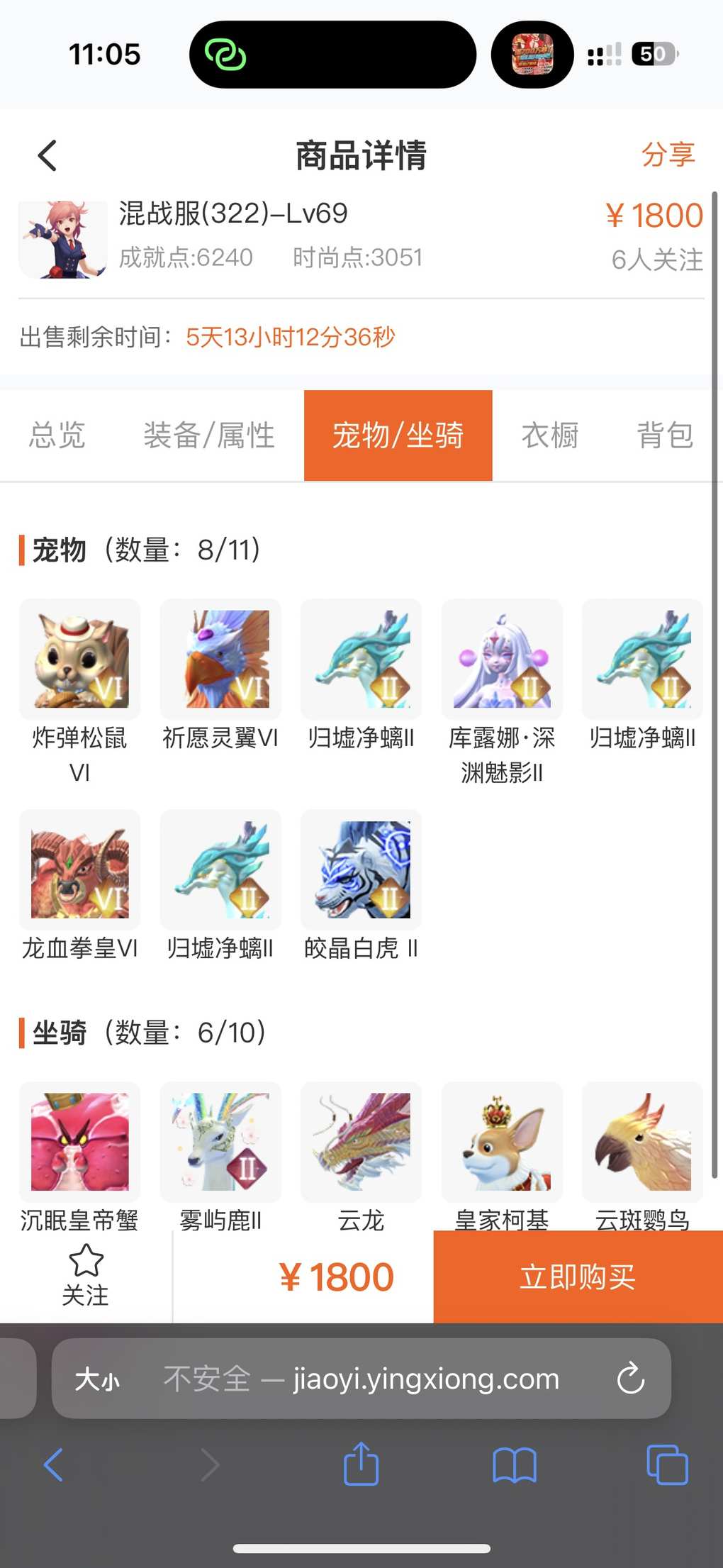Open pet 炸弹松鼠VI

pos(80,660)
